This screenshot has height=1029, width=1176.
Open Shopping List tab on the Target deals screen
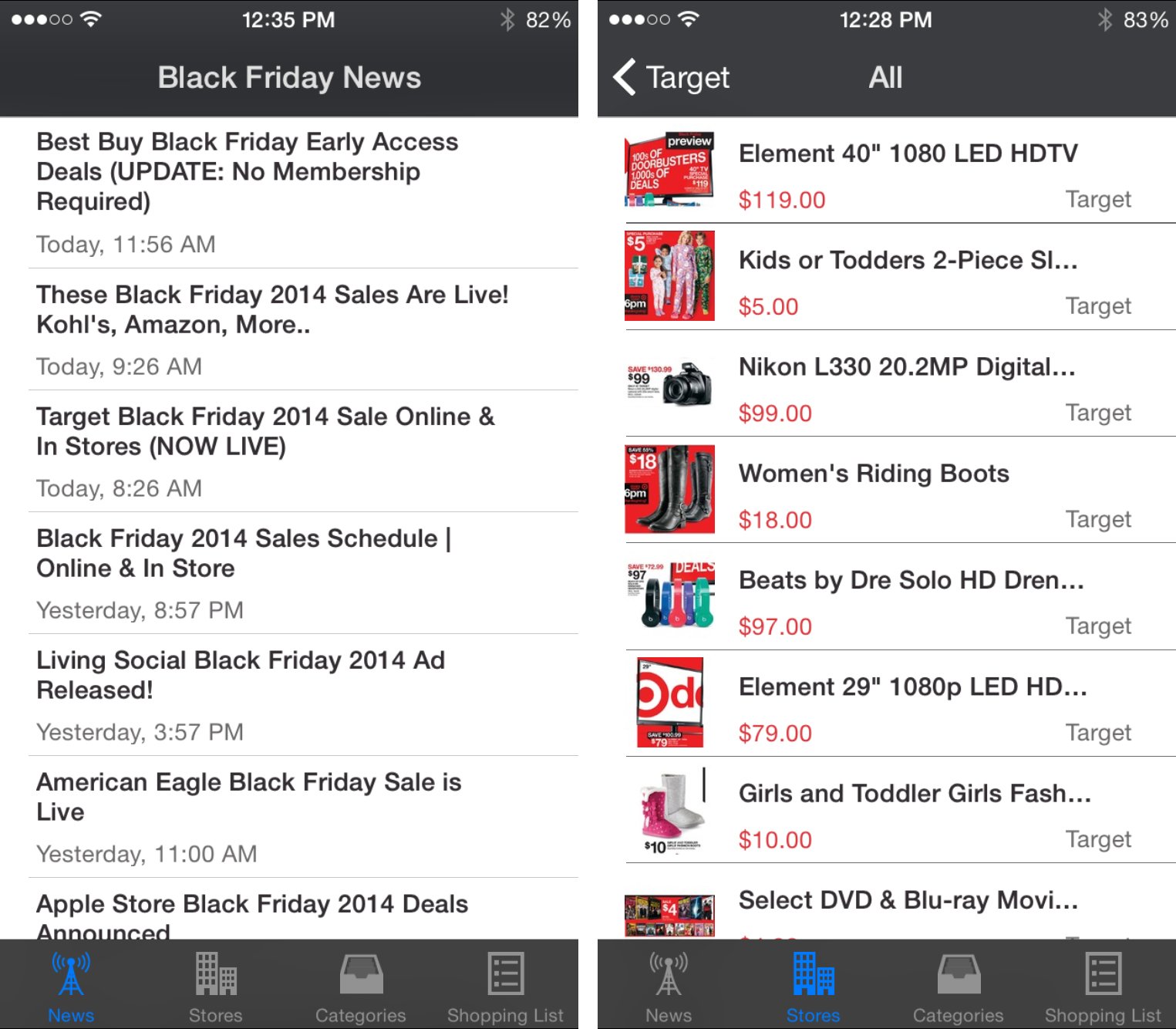[x=1103, y=987]
